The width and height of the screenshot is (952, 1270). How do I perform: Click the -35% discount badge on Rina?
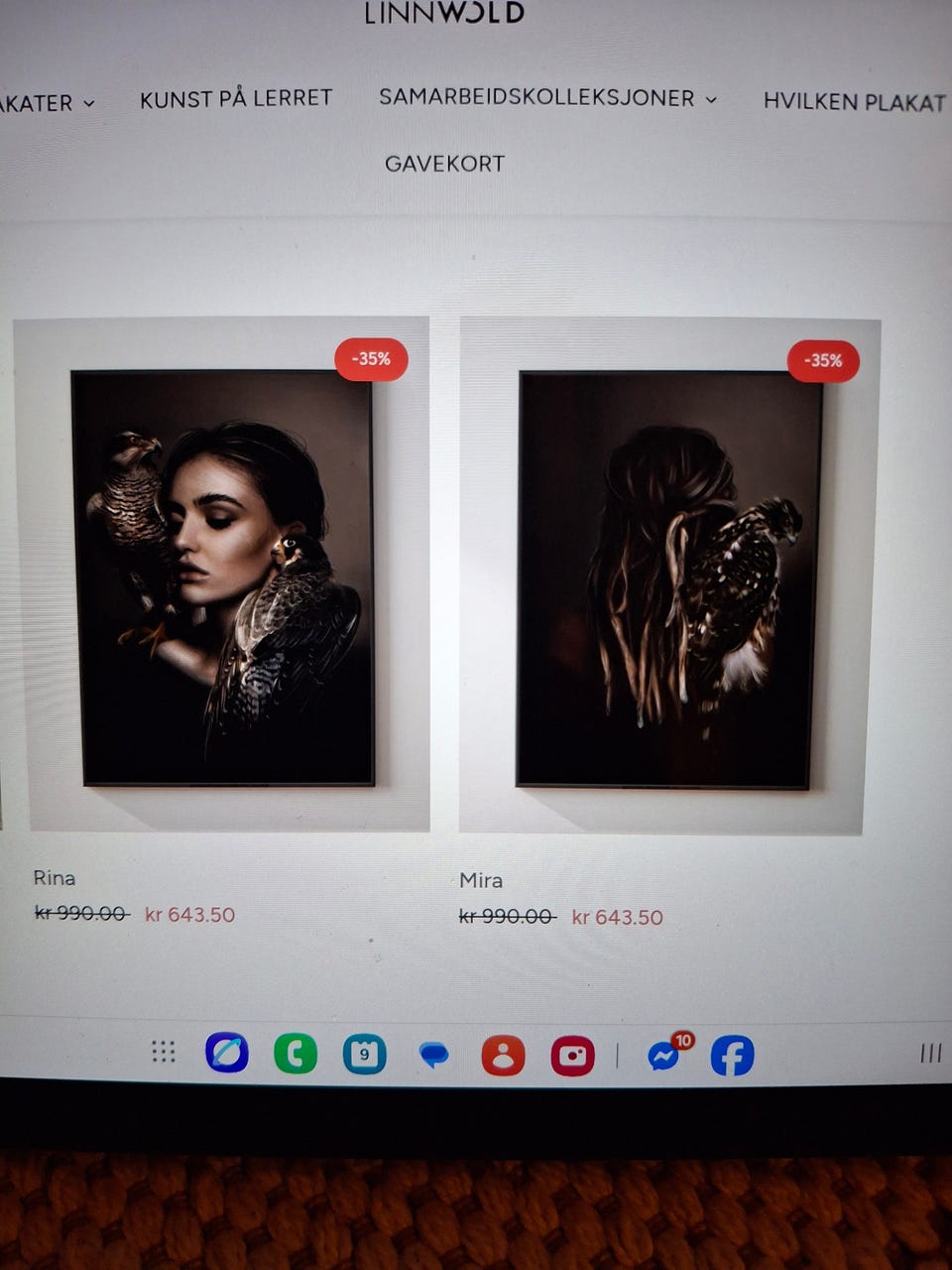(x=371, y=359)
